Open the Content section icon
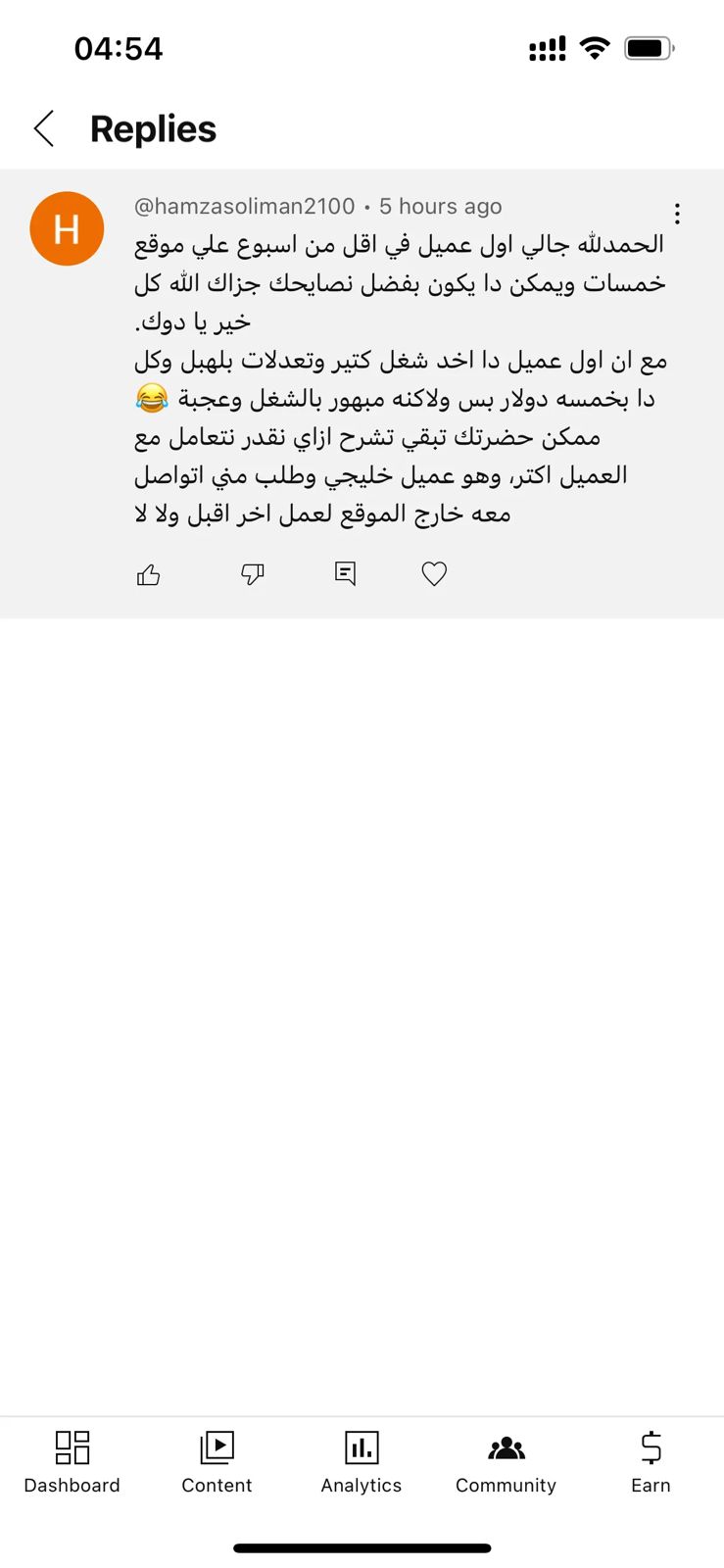This screenshot has height=1568, width=724. click(x=217, y=1446)
